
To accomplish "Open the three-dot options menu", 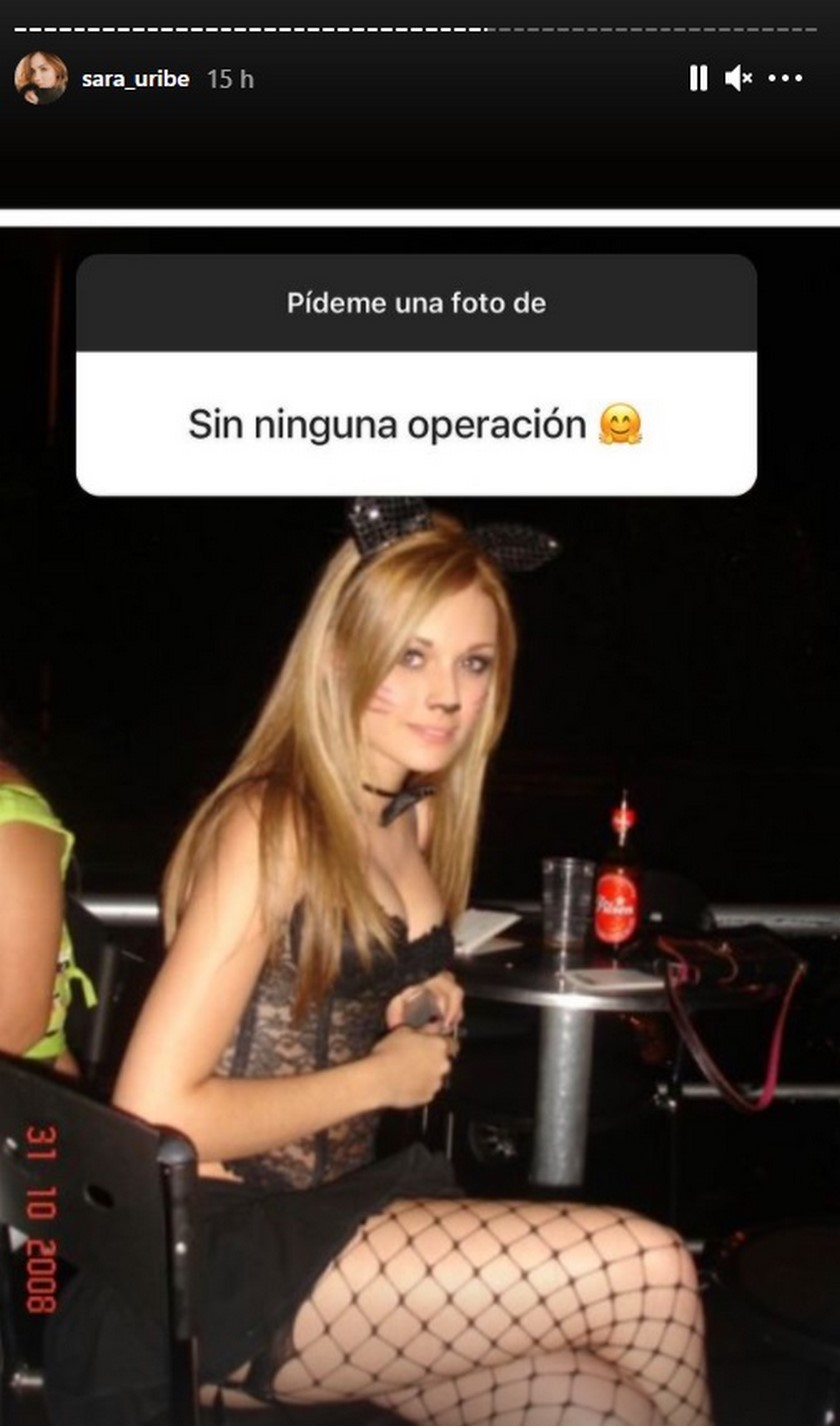I will [x=786, y=78].
